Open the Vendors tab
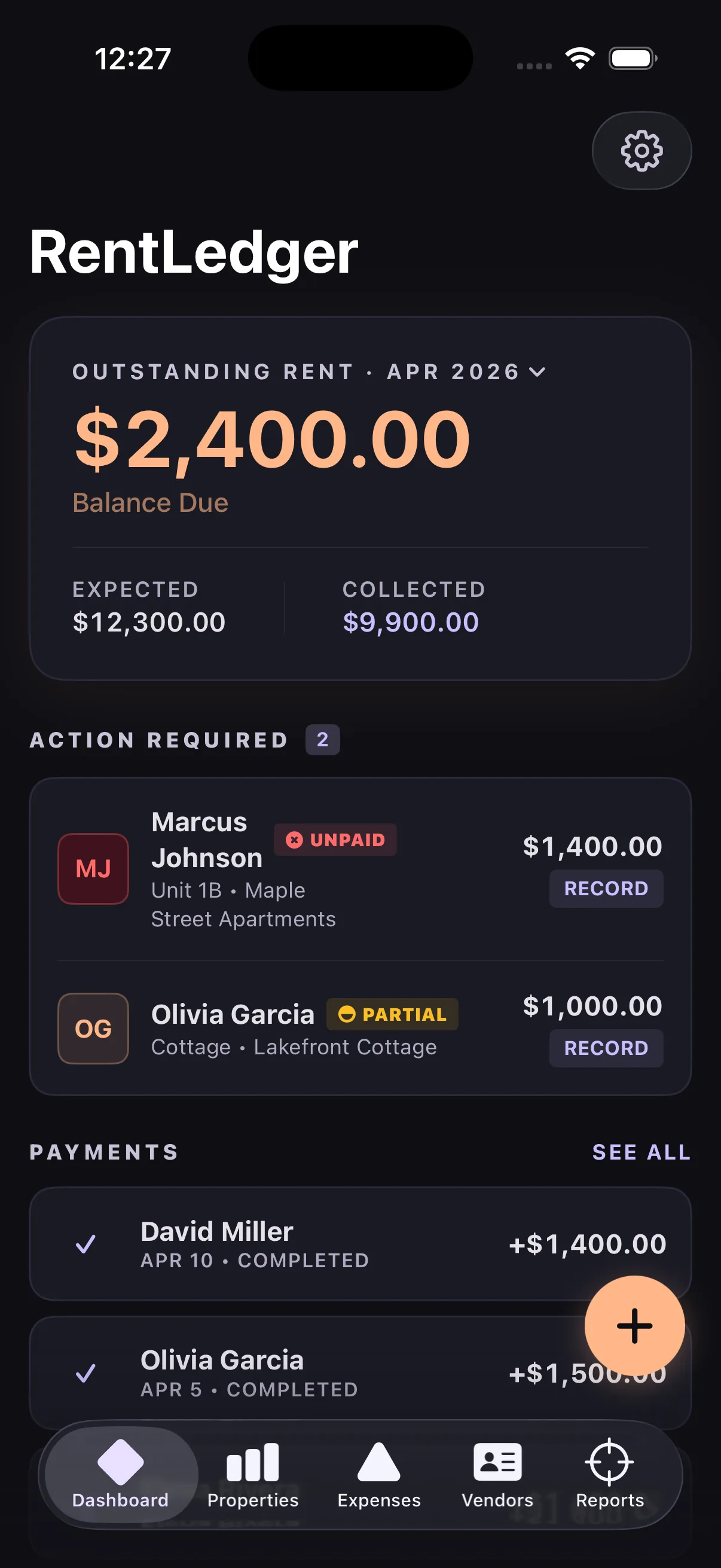Viewport: 721px width, 1568px height. click(x=497, y=1474)
